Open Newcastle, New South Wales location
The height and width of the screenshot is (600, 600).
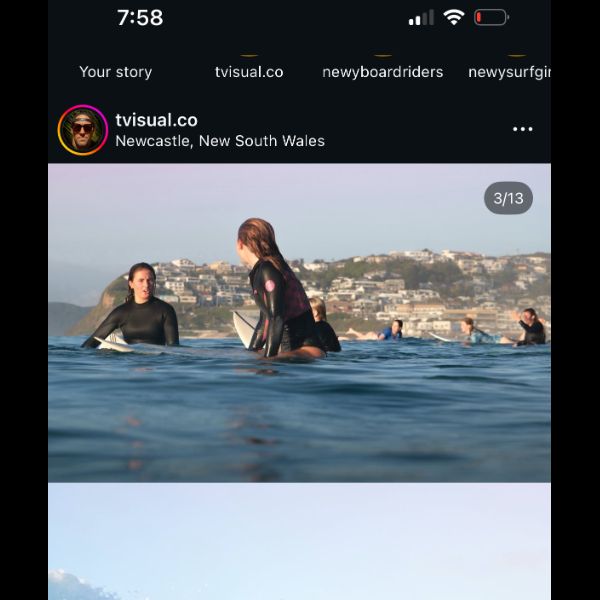pos(220,141)
